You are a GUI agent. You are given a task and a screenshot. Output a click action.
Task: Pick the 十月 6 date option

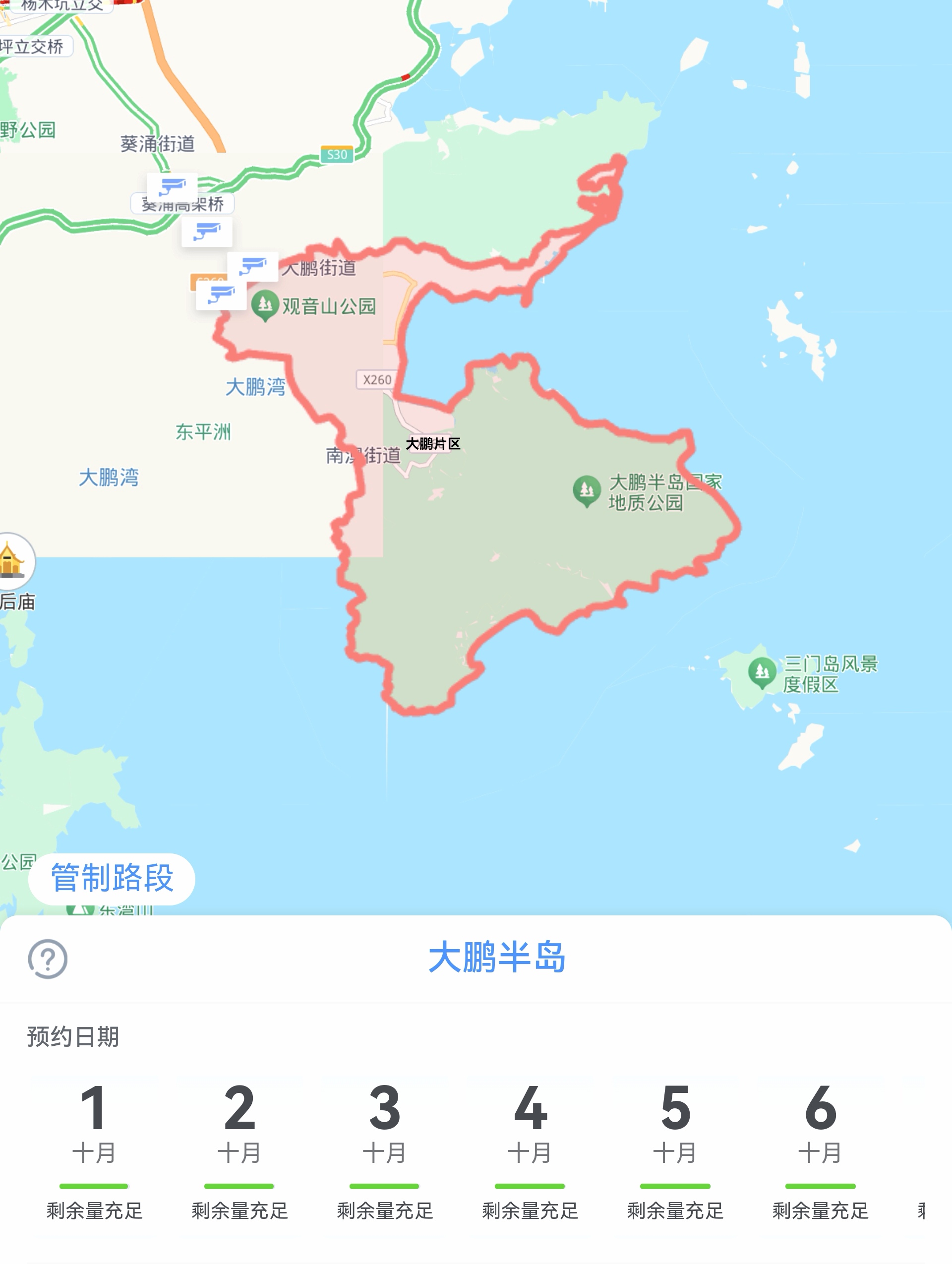(x=820, y=1148)
